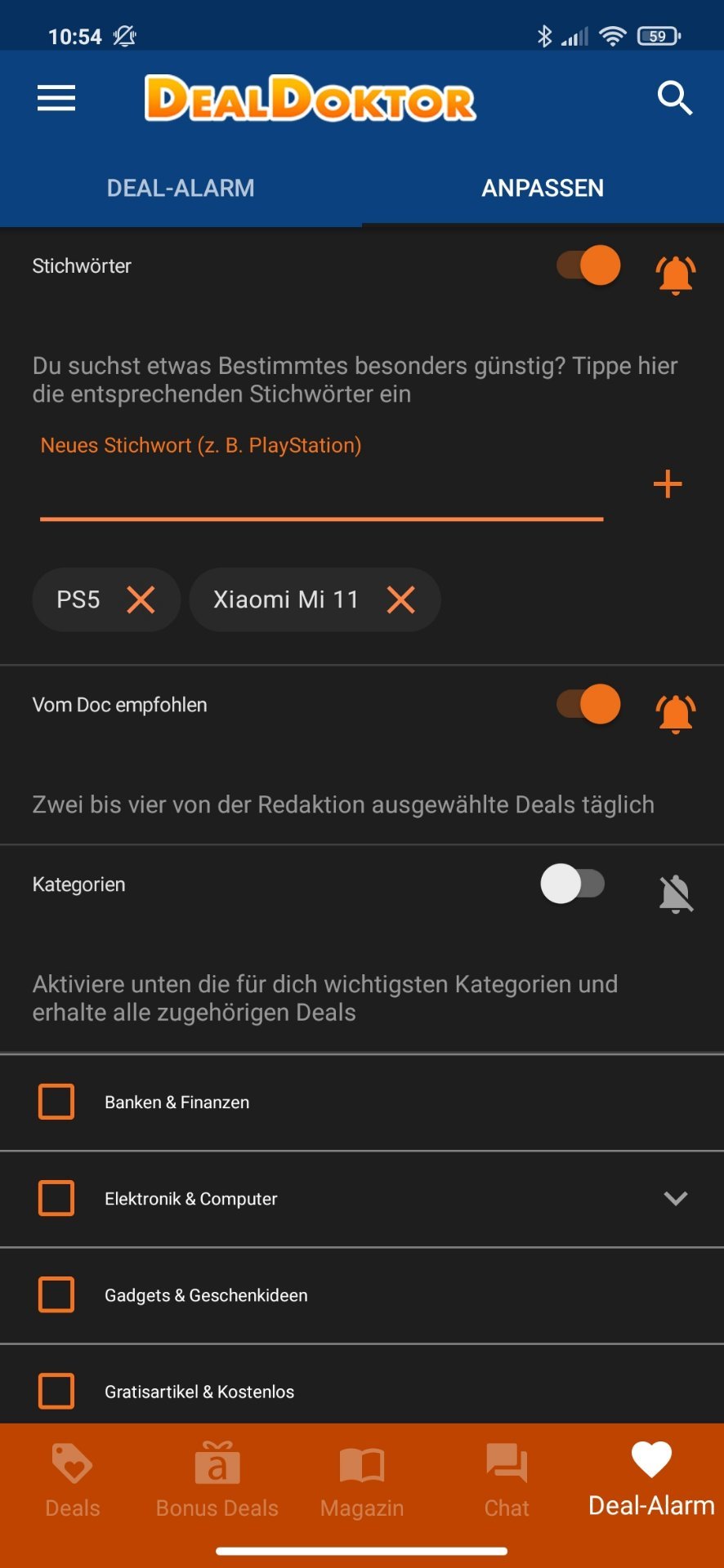The width and height of the screenshot is (724, 1568).
Task: Select the Gadgets & Geschenkideen checkbox
Action: click(x=56, y=1294)
